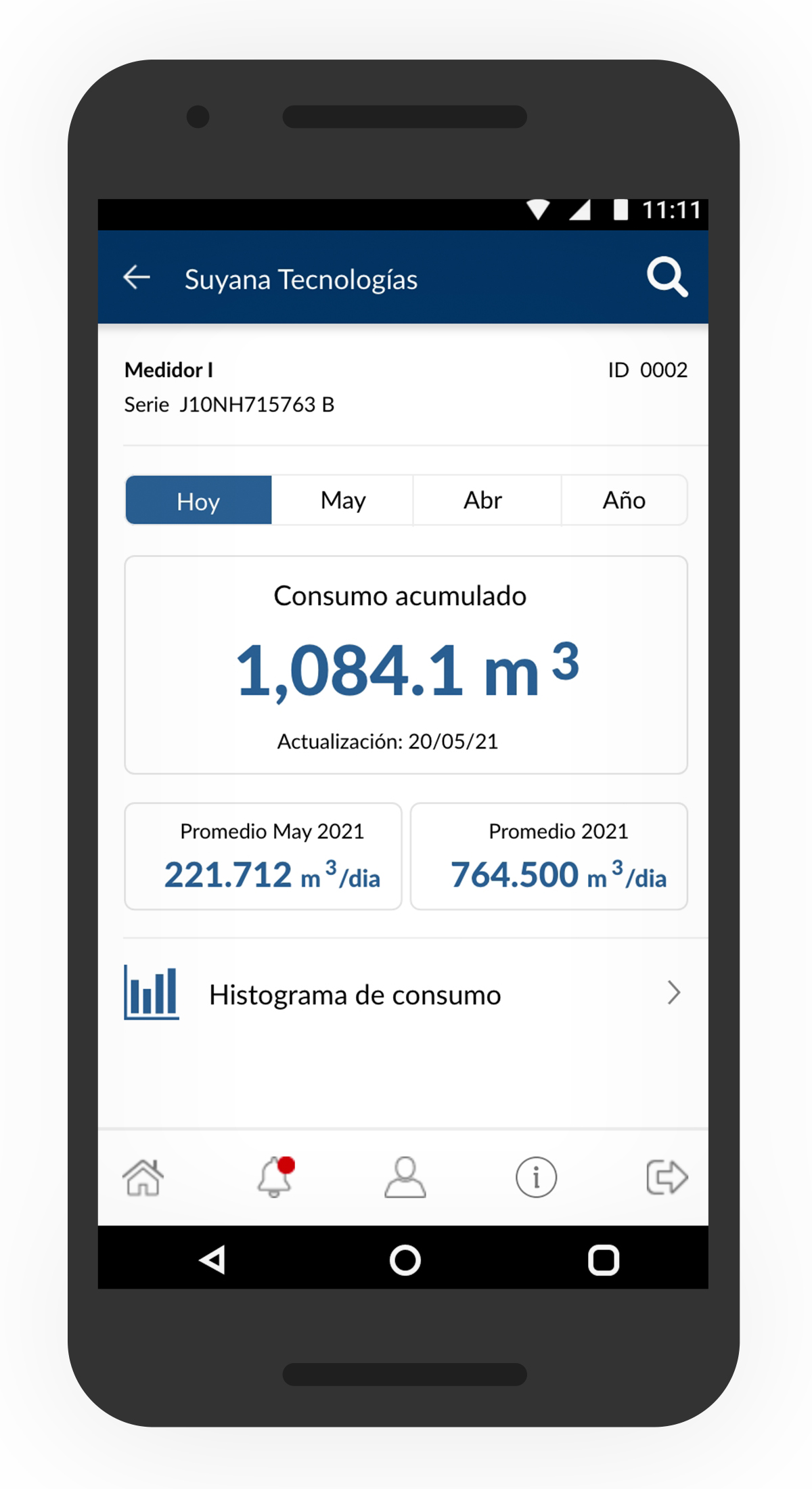This screenshot has height=1489, width=812.
Task: Open the information icon
Action: coord(536,1178)
